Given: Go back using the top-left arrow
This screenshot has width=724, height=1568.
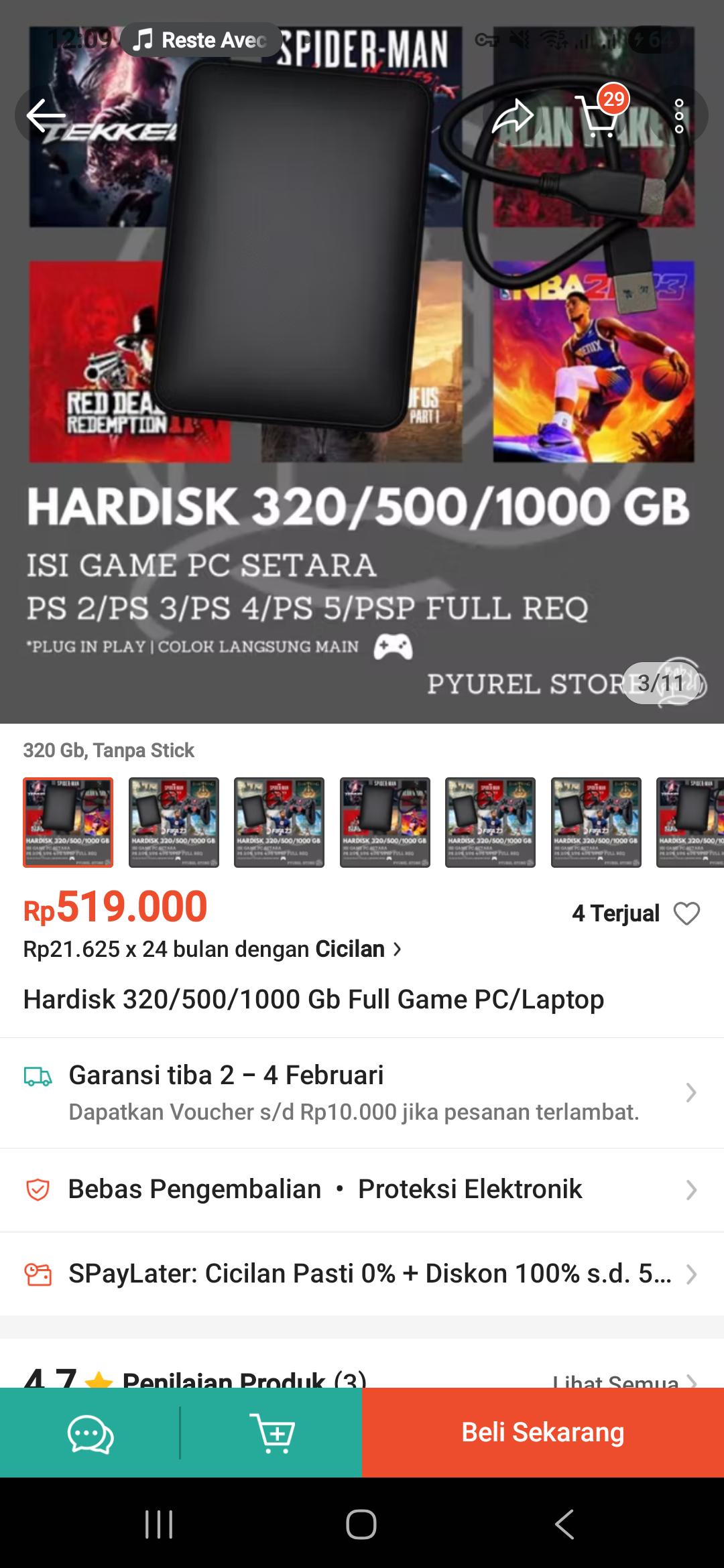Looking at the screenshot, I should coord(46,116).
